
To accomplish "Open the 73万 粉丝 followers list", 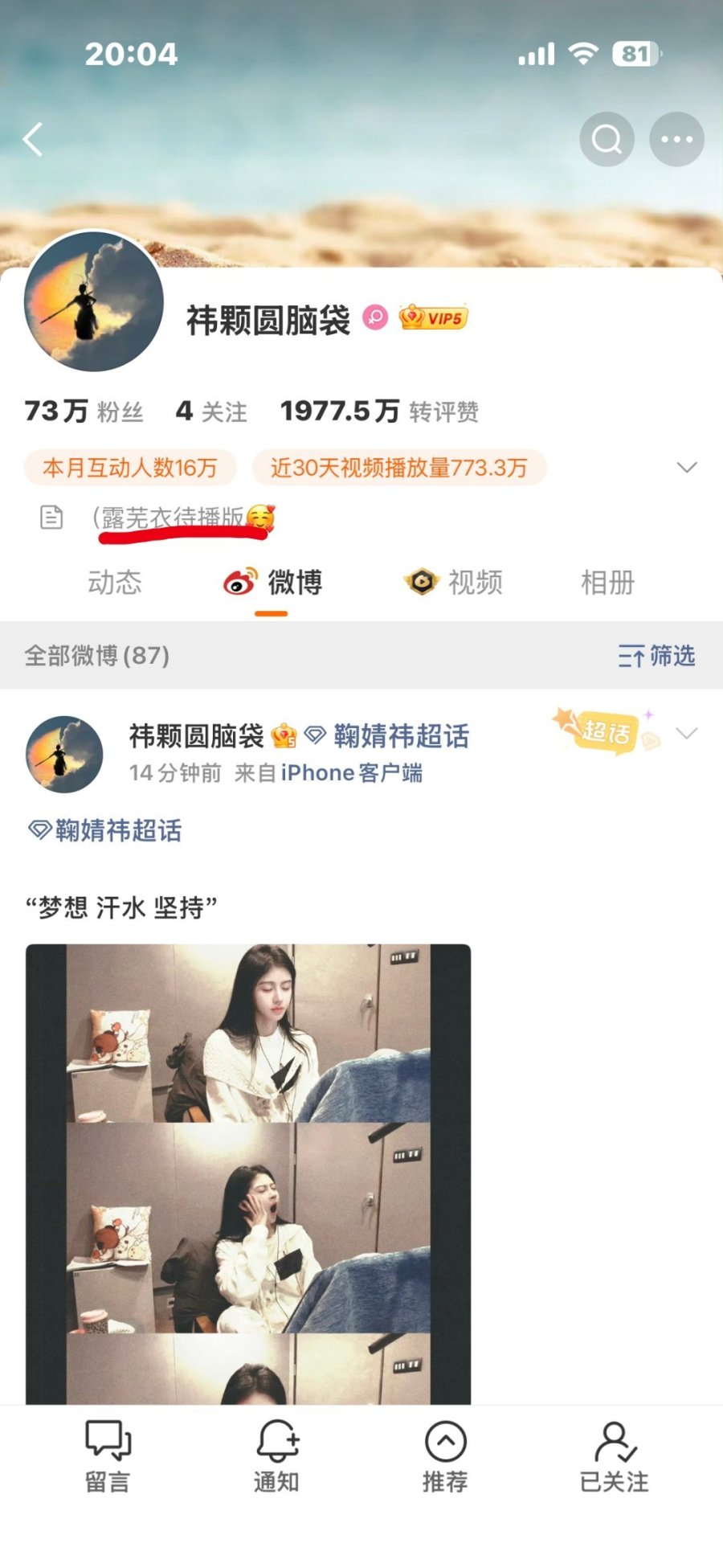I will coord(84,411).
